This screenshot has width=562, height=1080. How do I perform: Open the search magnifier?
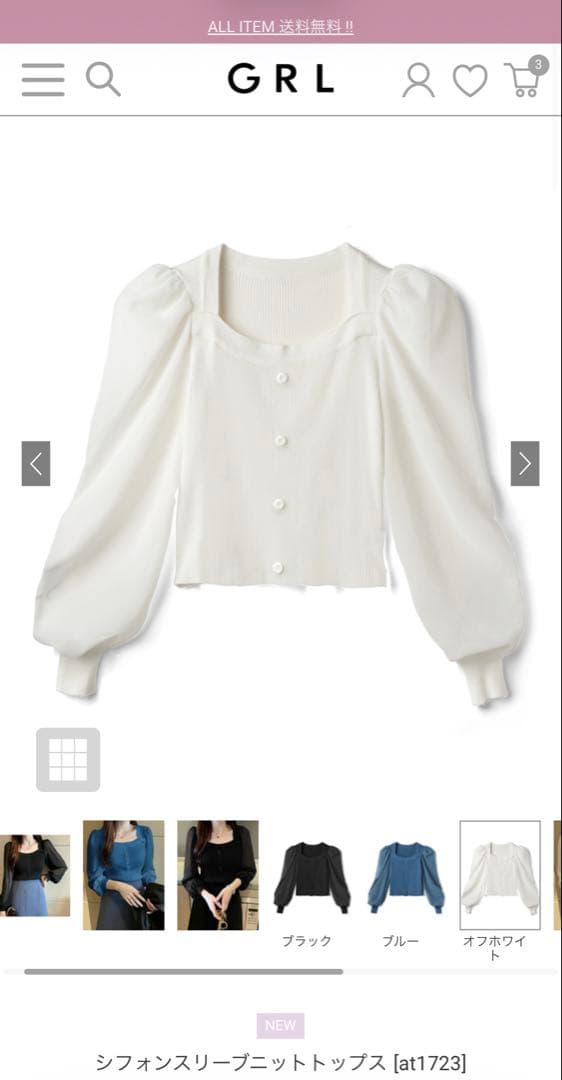[x=103, y=79]
